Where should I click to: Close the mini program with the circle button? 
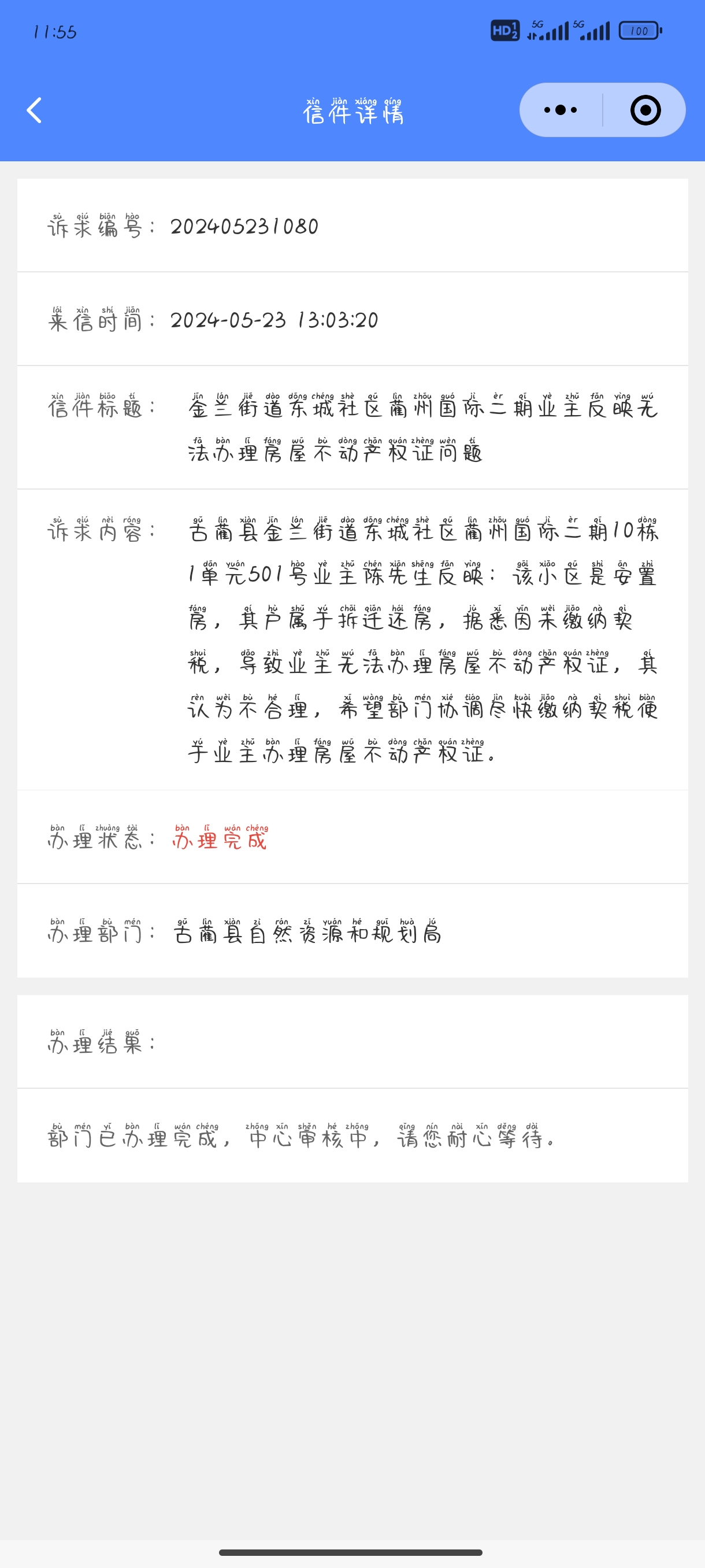point(645,110)
